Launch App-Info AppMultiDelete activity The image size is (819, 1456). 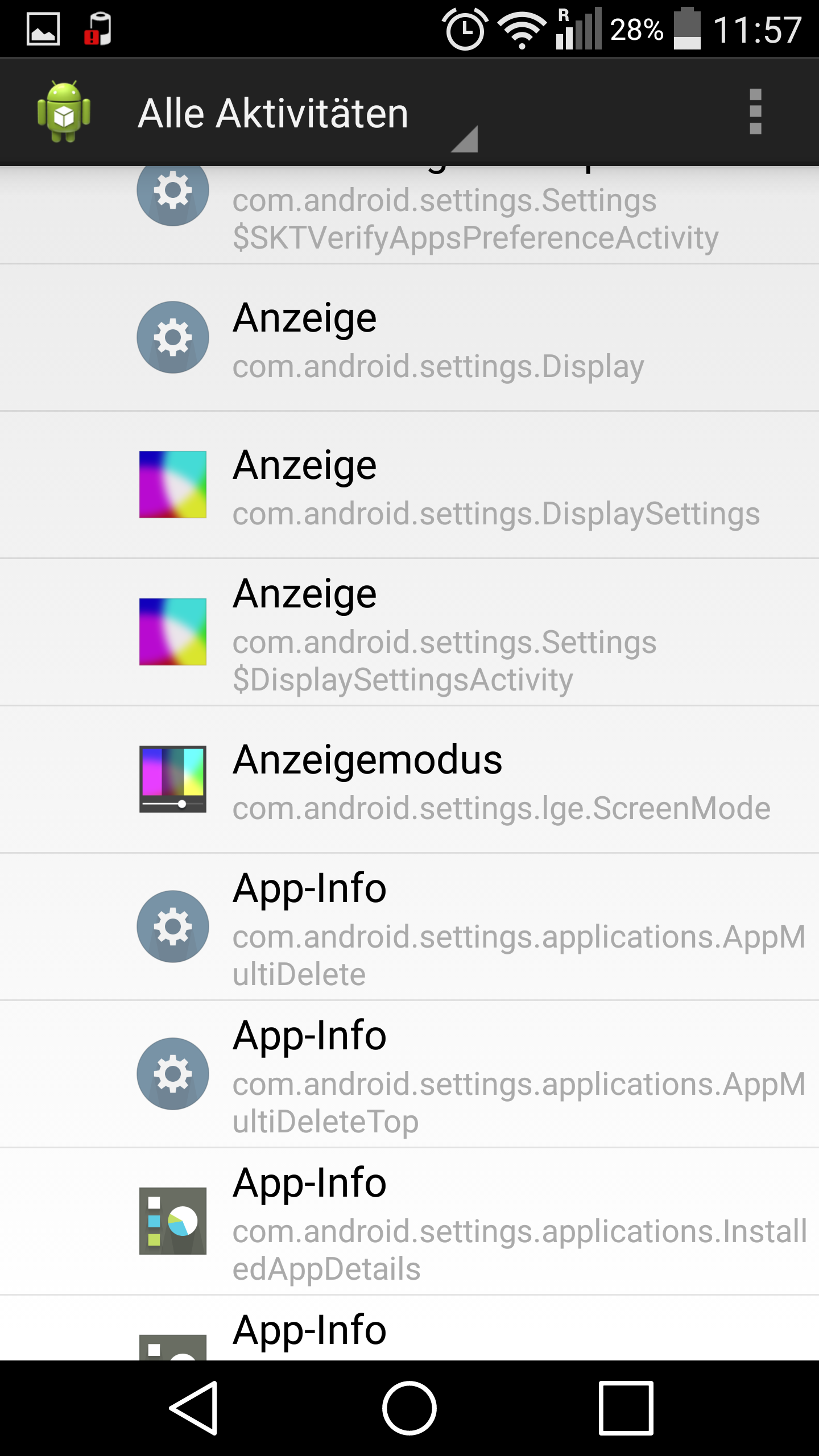pos(409,927)
